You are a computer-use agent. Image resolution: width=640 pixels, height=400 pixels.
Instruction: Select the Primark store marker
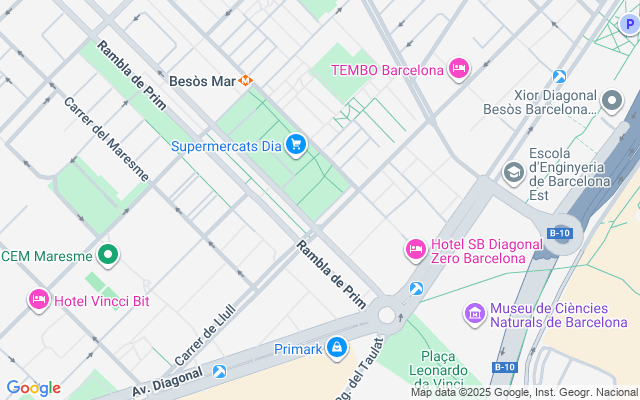[x=338, y=348]
